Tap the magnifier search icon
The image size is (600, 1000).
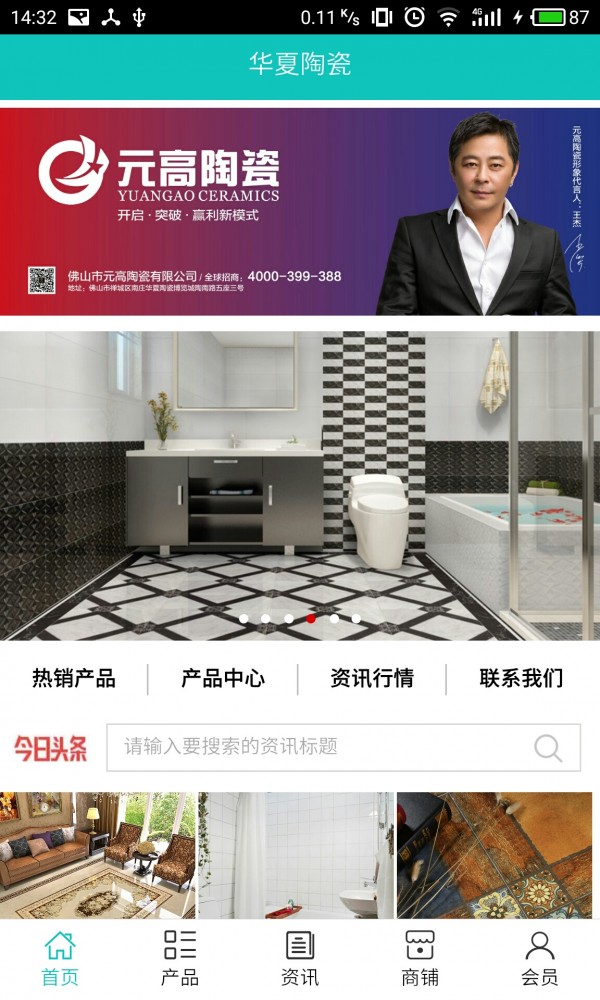point(548,747)
